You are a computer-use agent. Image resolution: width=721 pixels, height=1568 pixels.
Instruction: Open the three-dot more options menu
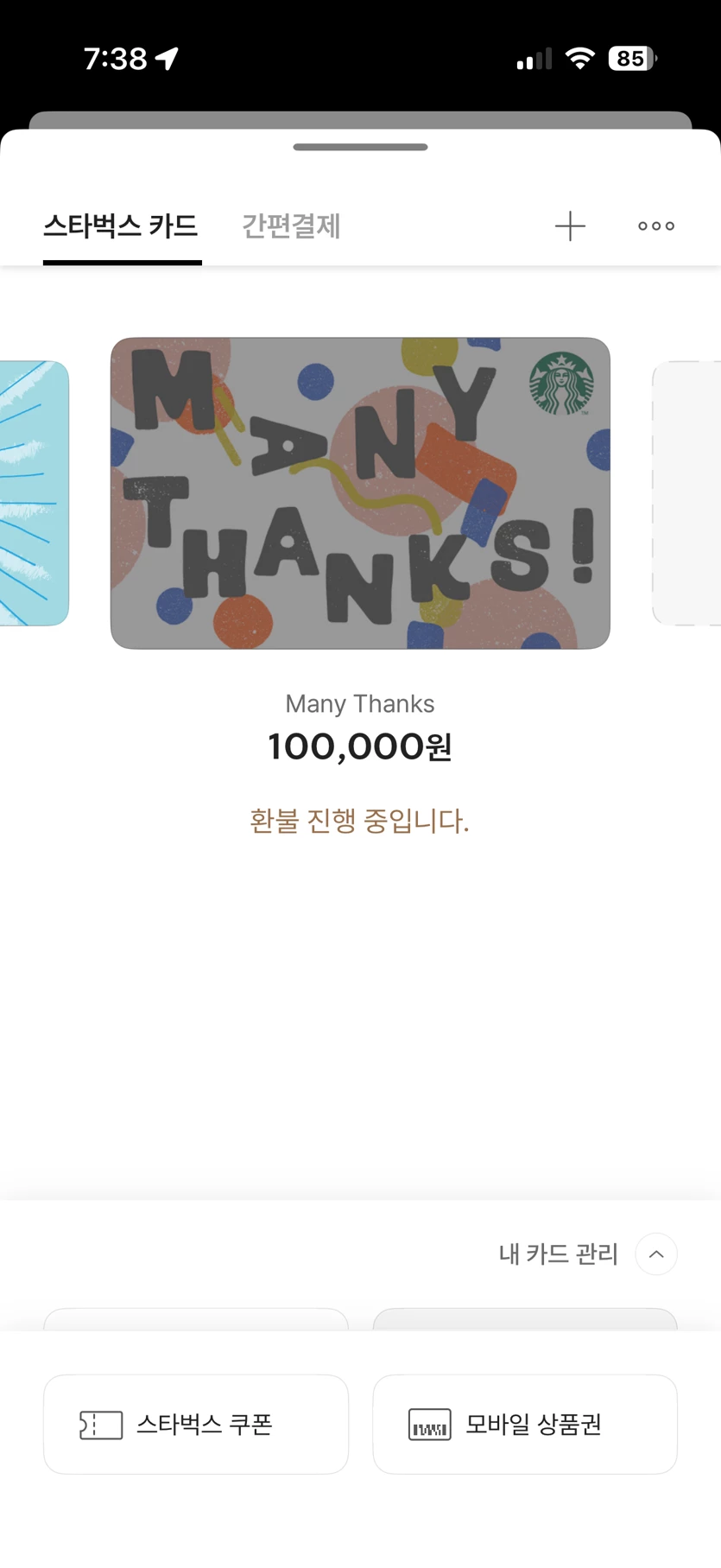coord(656,226)
